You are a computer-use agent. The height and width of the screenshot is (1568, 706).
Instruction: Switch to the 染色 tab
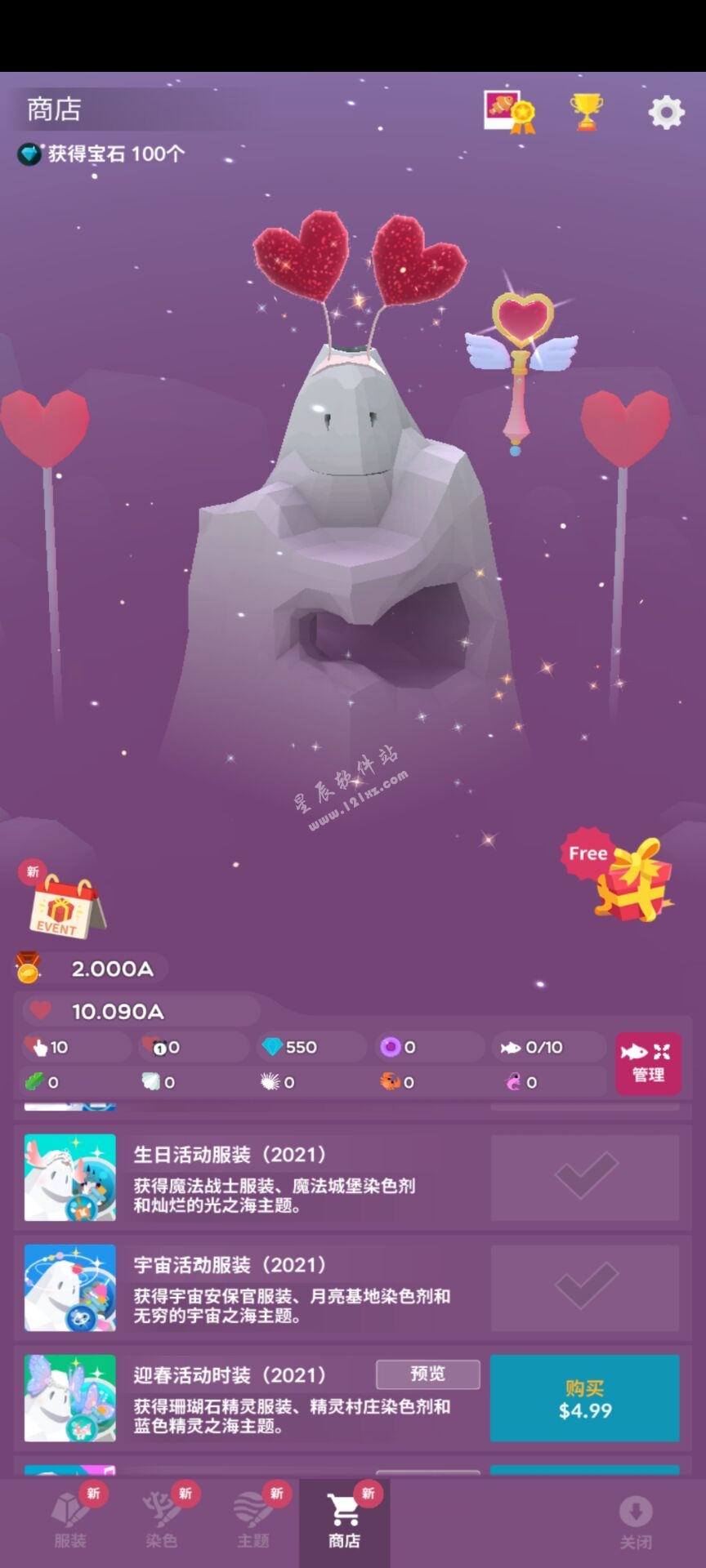point(161,1521)
